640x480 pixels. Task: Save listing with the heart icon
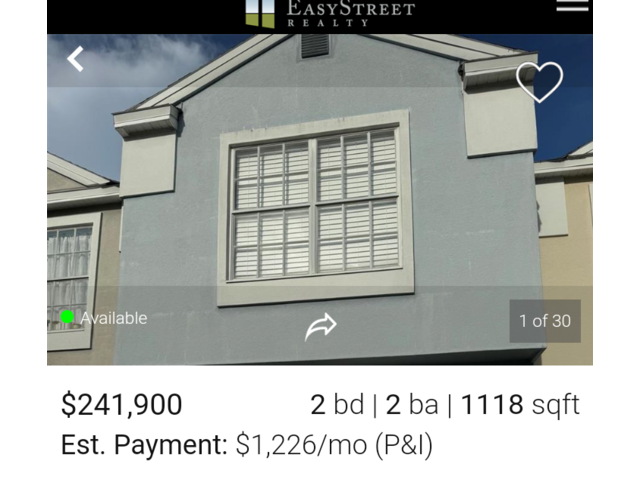point(539,82)
